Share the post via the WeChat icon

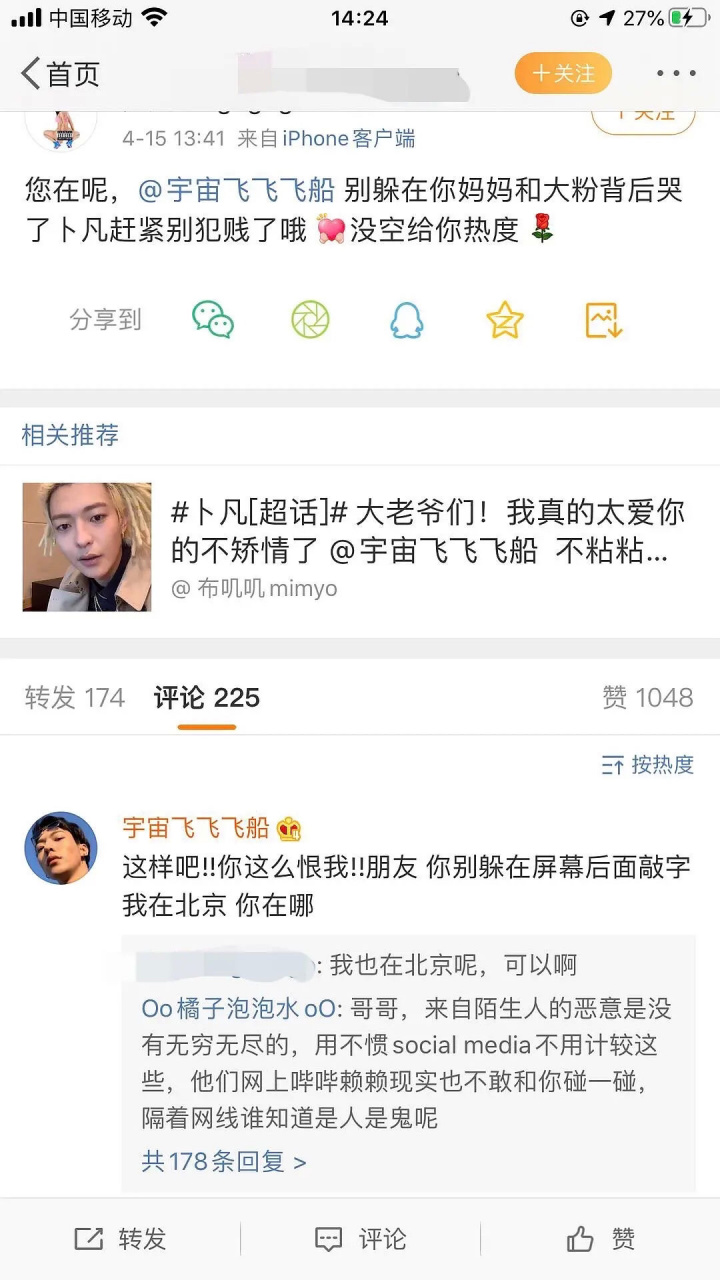coord(213,318)
